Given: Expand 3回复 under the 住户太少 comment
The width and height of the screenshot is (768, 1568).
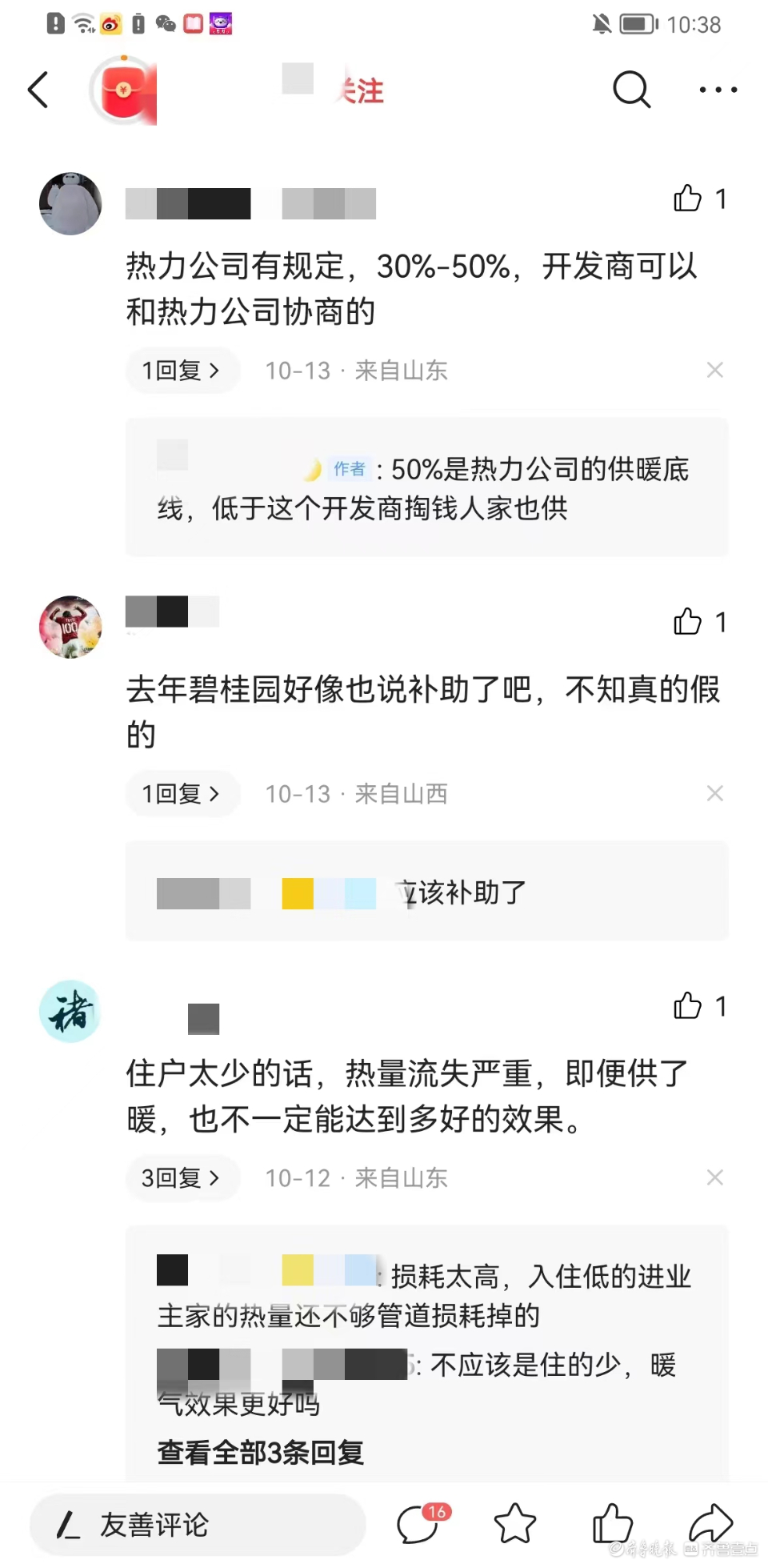Looking at the screenshot, I should (181, 1178).
